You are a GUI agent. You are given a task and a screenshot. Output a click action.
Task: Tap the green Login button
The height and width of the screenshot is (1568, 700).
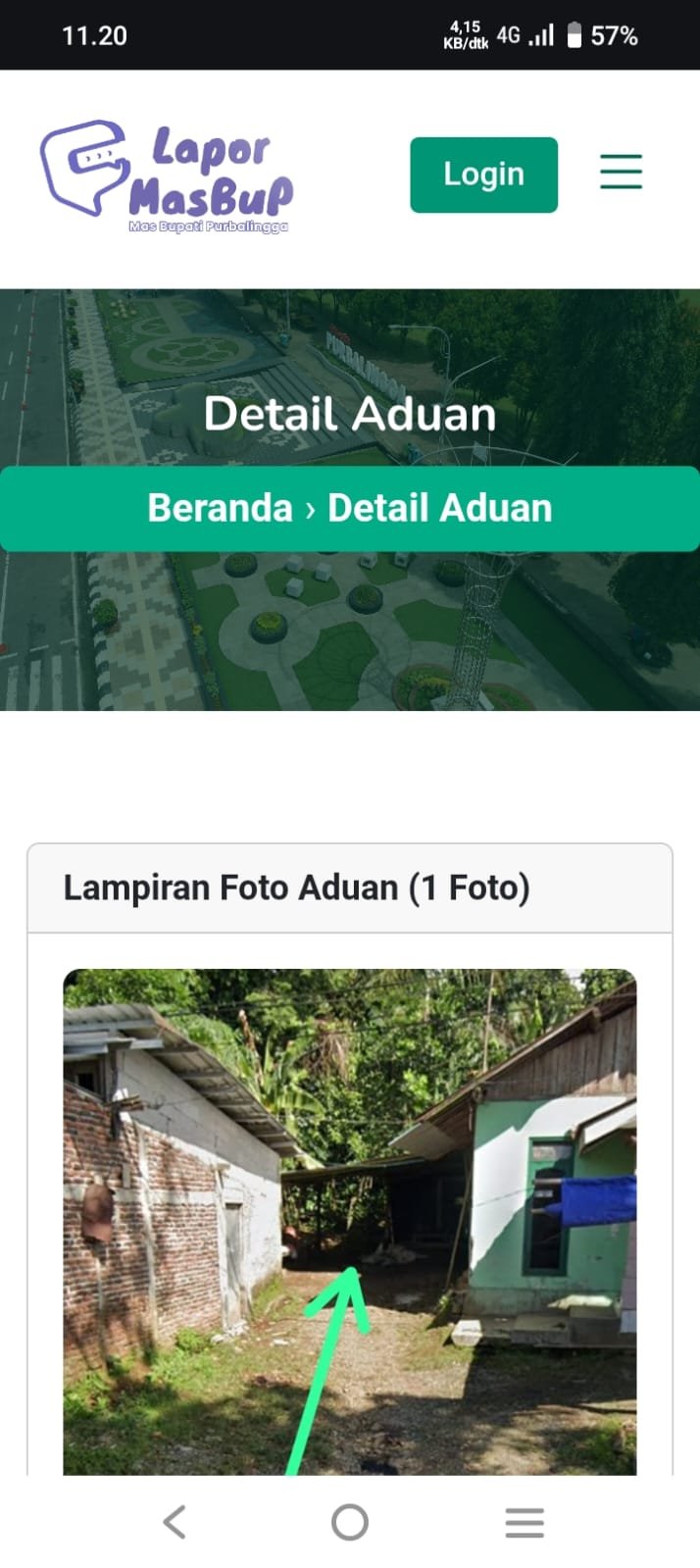tap(483, 175)
